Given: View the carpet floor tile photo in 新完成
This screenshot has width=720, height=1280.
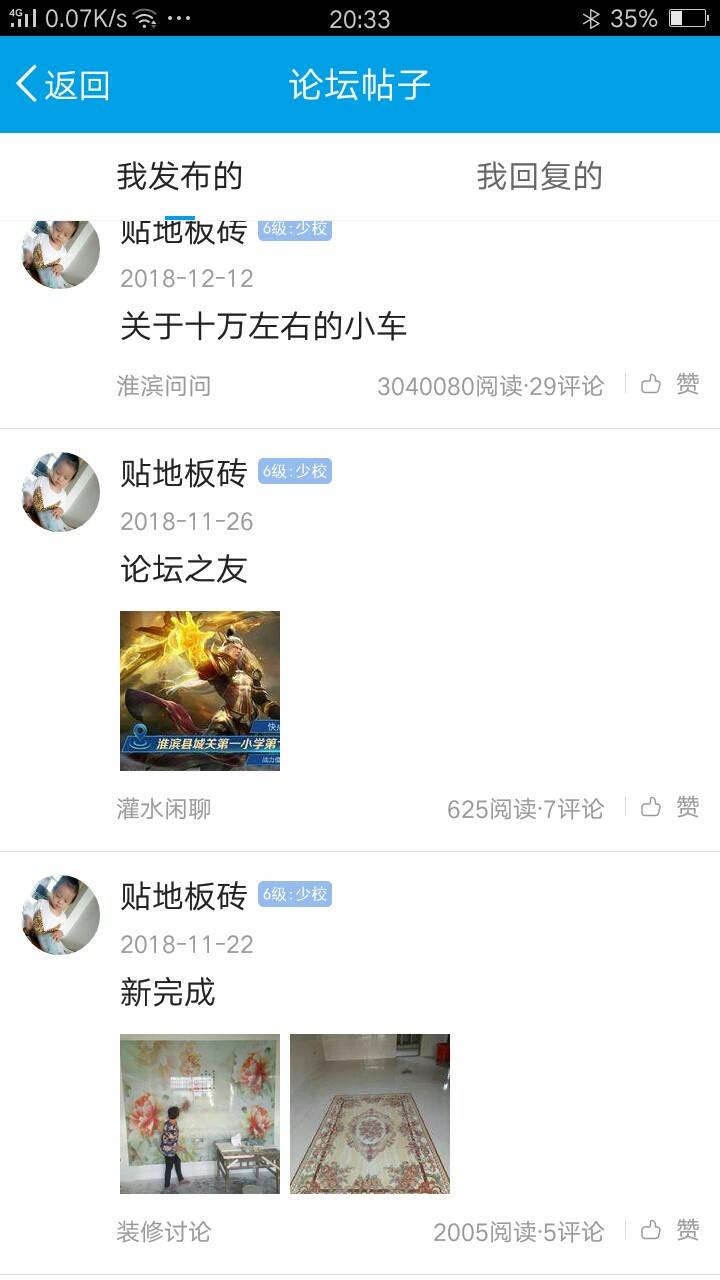Looking at the screenshot, I should 370,1114.
